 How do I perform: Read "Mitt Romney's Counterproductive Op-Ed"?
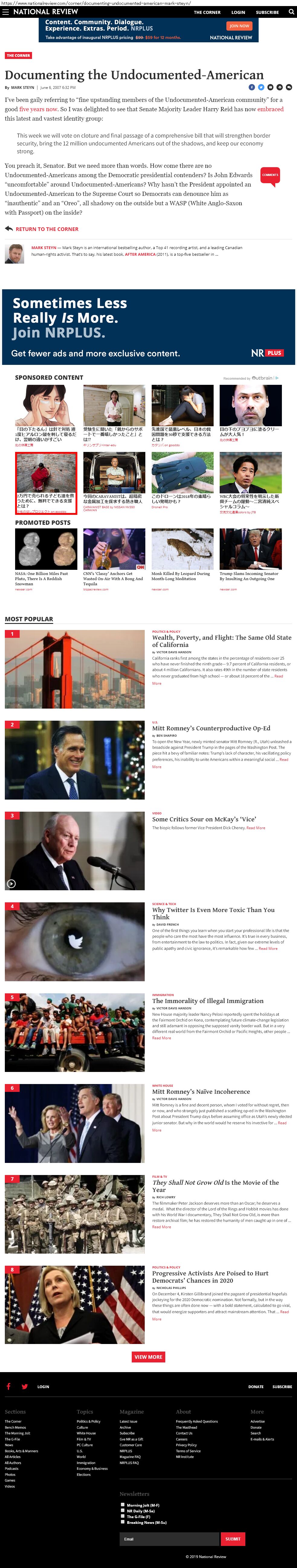pyautogui.click(x=211, y=728)
